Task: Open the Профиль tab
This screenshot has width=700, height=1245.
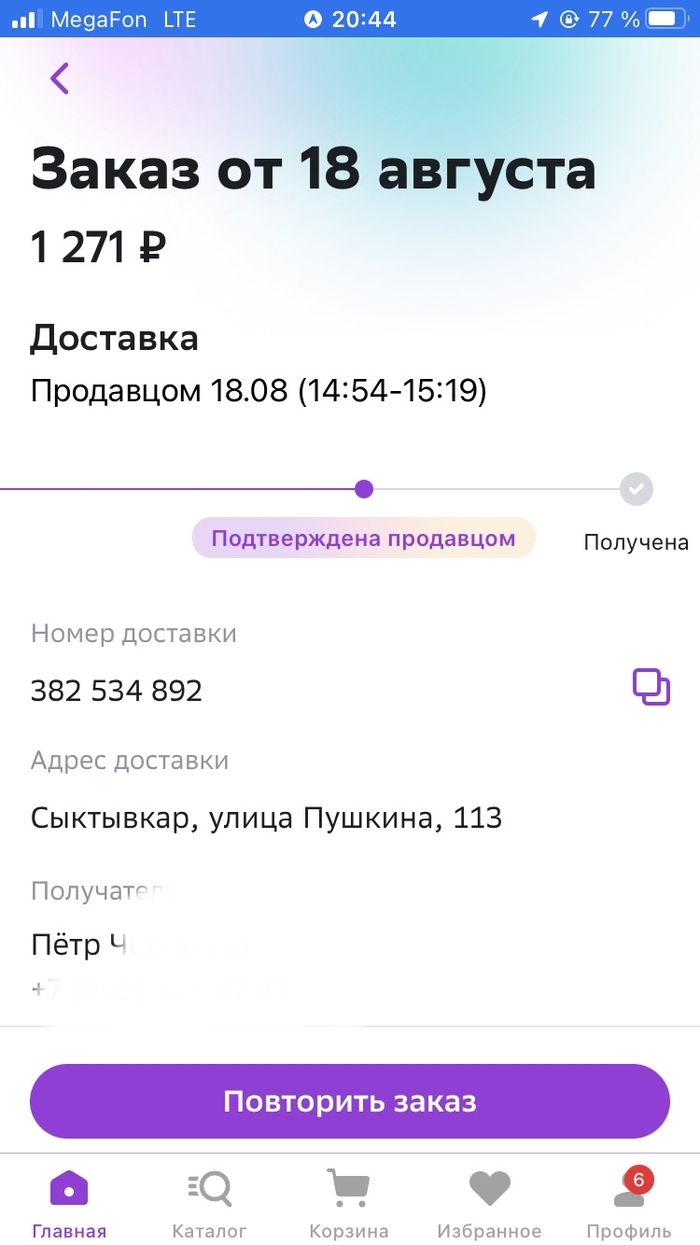Action: coord(629,1203)
